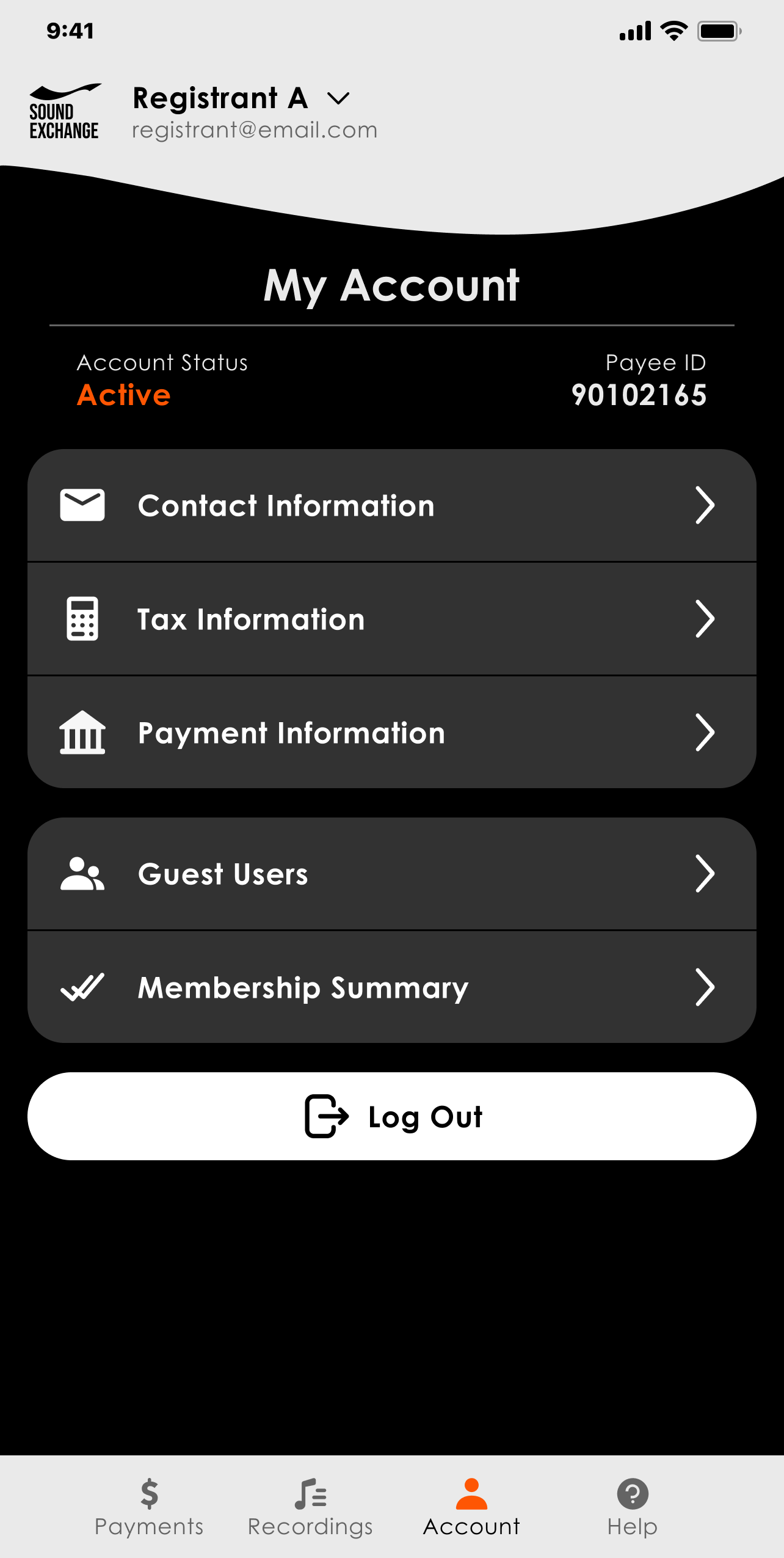Screen dimensions: 784x1558
Task: Open Membership Summary
Action: pyautogui.click(x=392, y=987)
